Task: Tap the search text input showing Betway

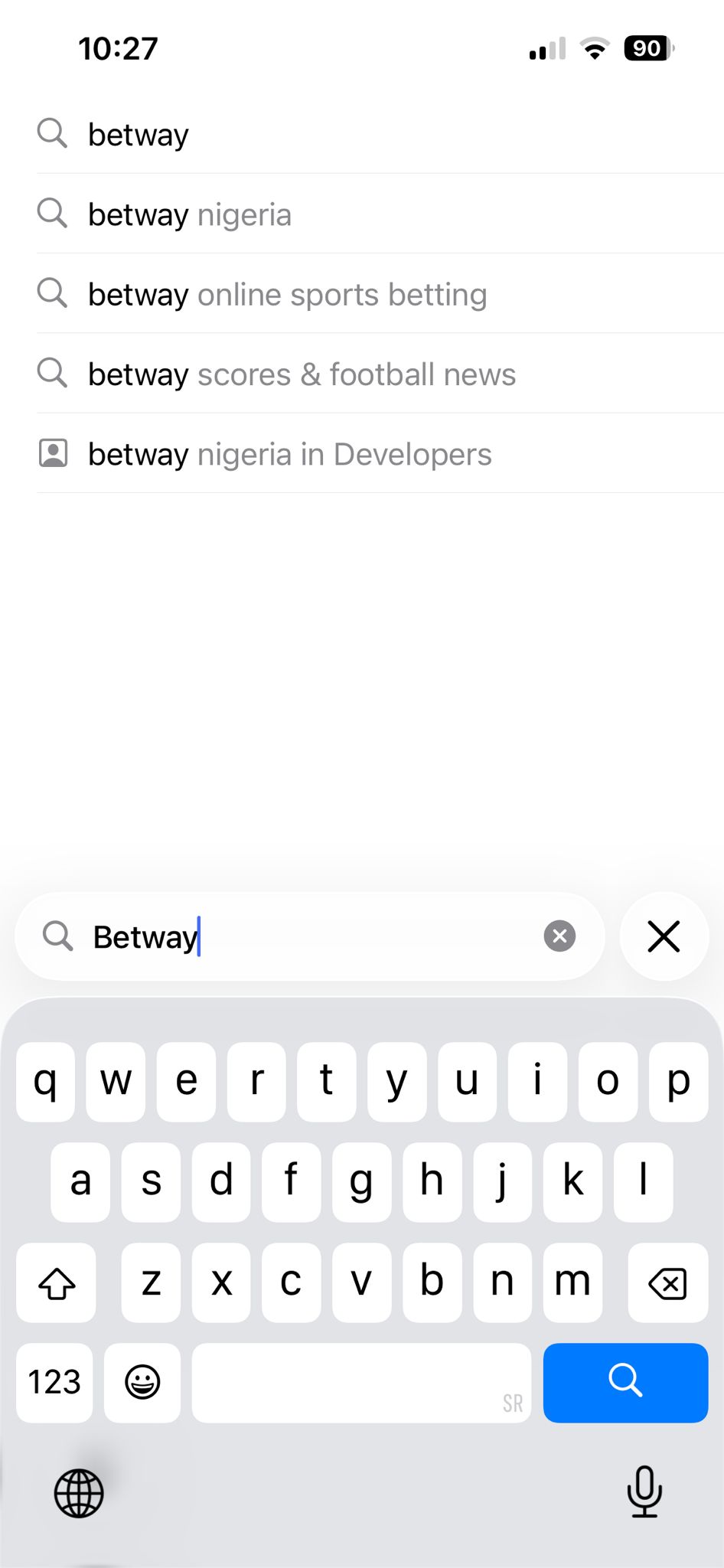Action: pyautogui.click(x=230, y=936)
